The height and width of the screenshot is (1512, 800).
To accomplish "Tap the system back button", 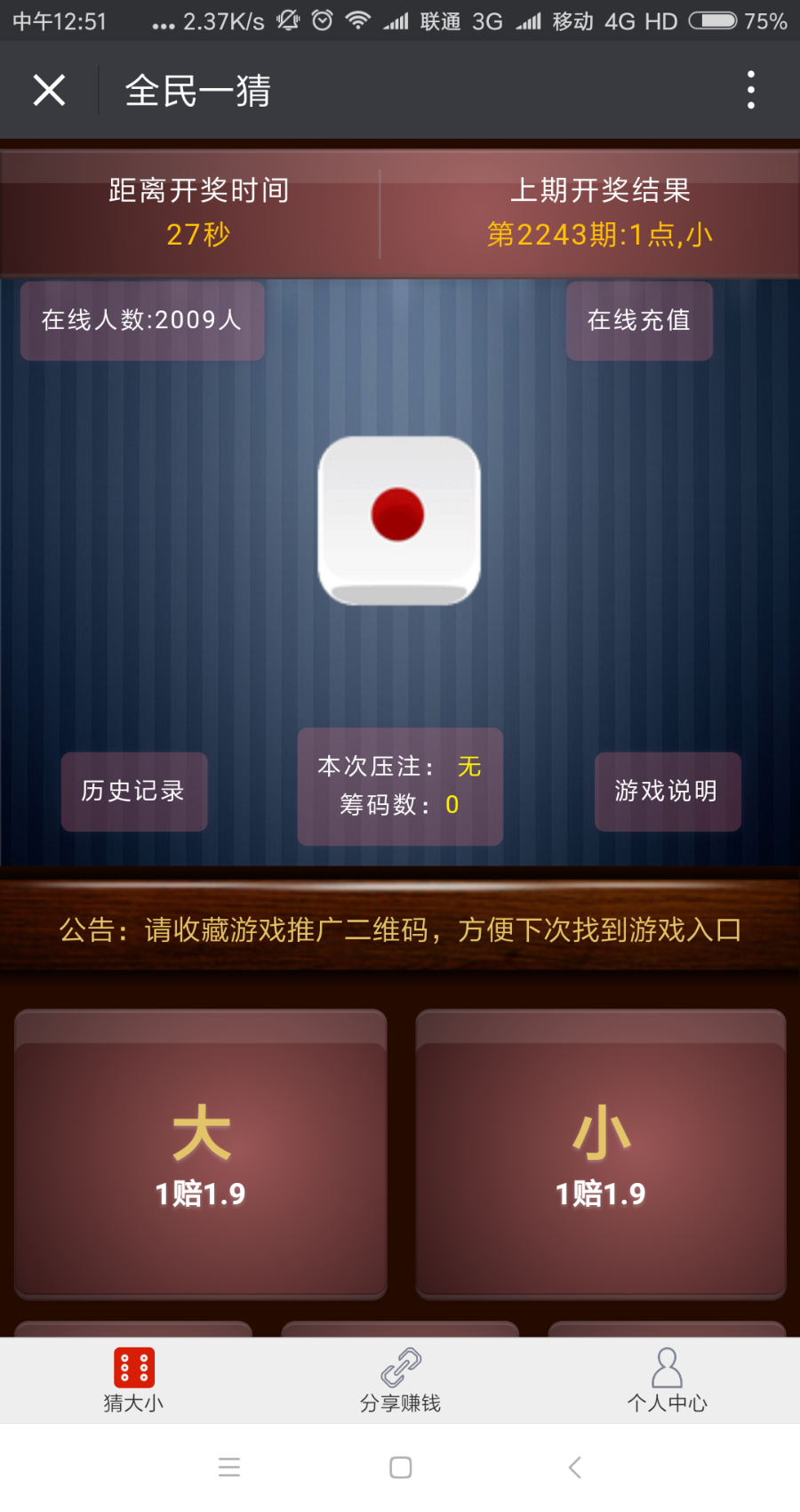I will tap(575, 1468).
